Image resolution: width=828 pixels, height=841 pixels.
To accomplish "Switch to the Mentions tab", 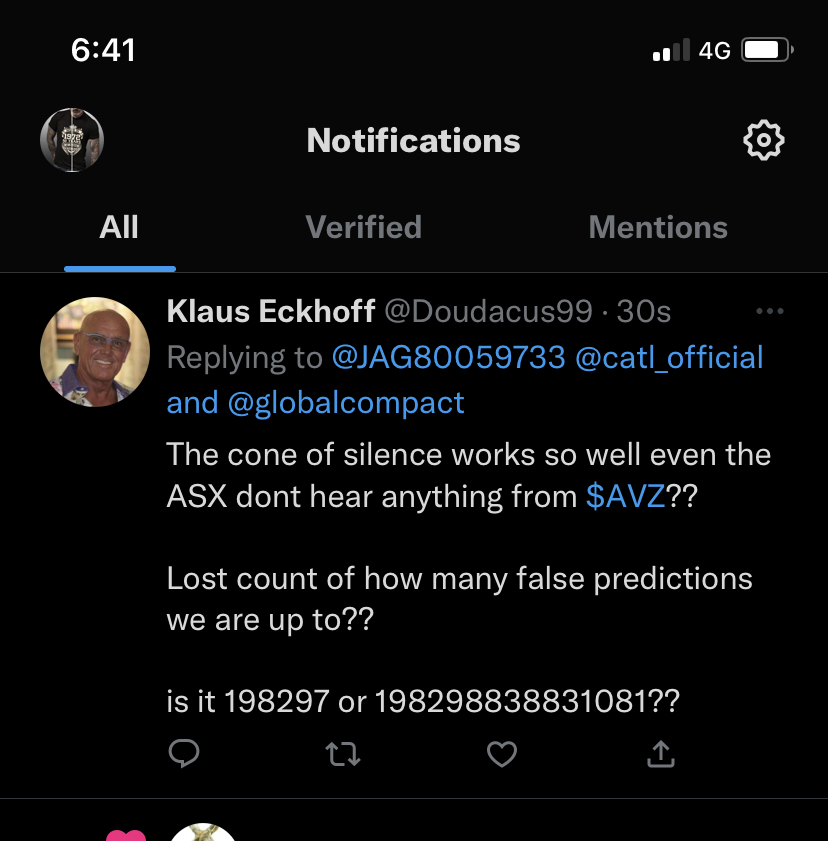I will click(x=658, y=227).
